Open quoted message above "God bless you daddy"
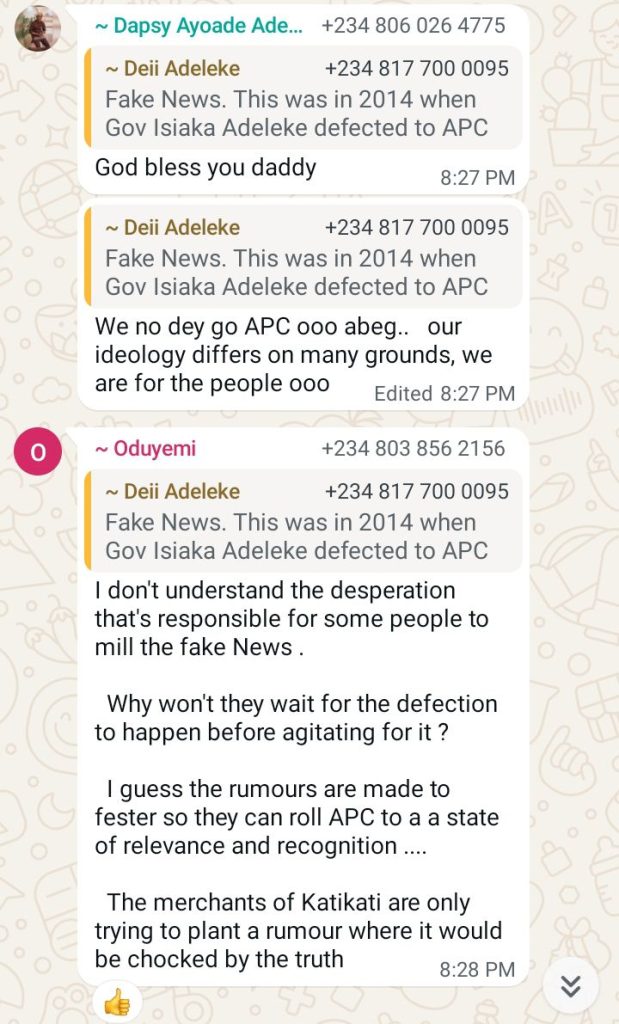The height and width of the screenshot is (1024, 619). 303,98
